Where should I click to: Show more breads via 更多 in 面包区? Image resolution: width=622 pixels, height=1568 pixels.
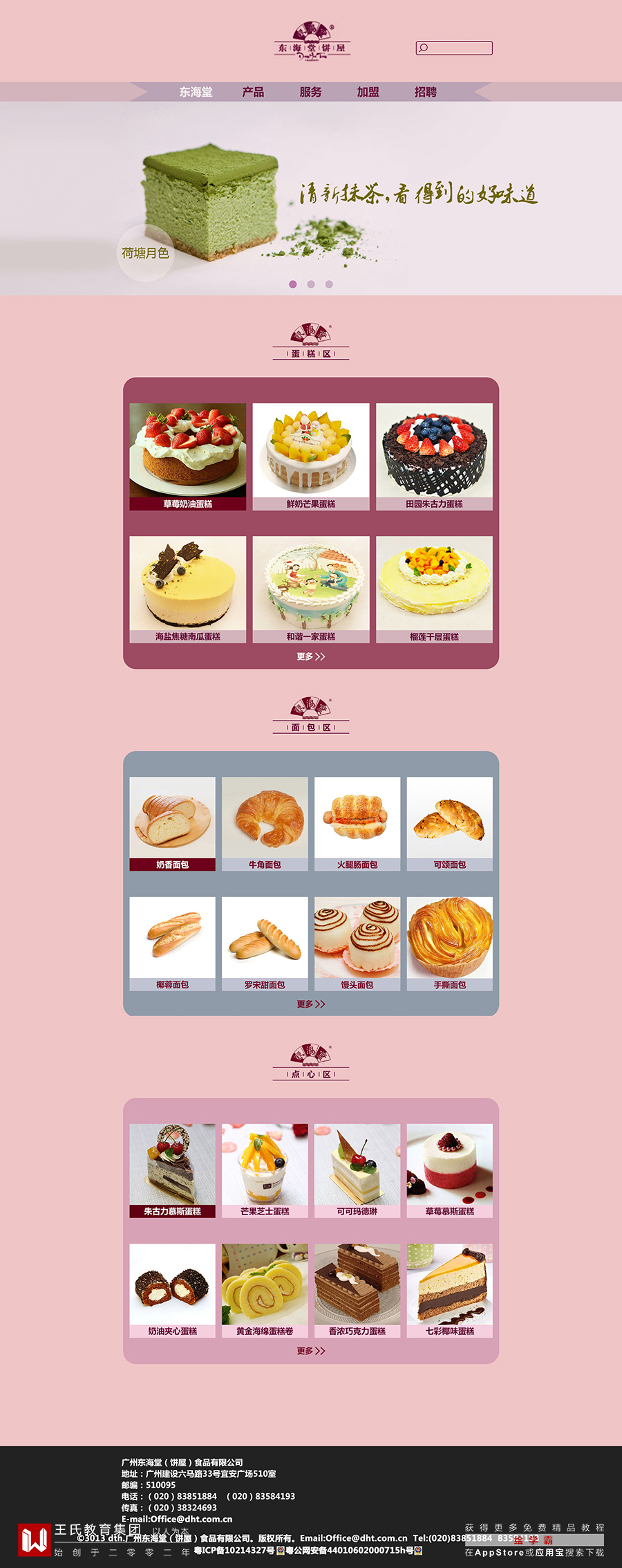[x=311, y=1004]
